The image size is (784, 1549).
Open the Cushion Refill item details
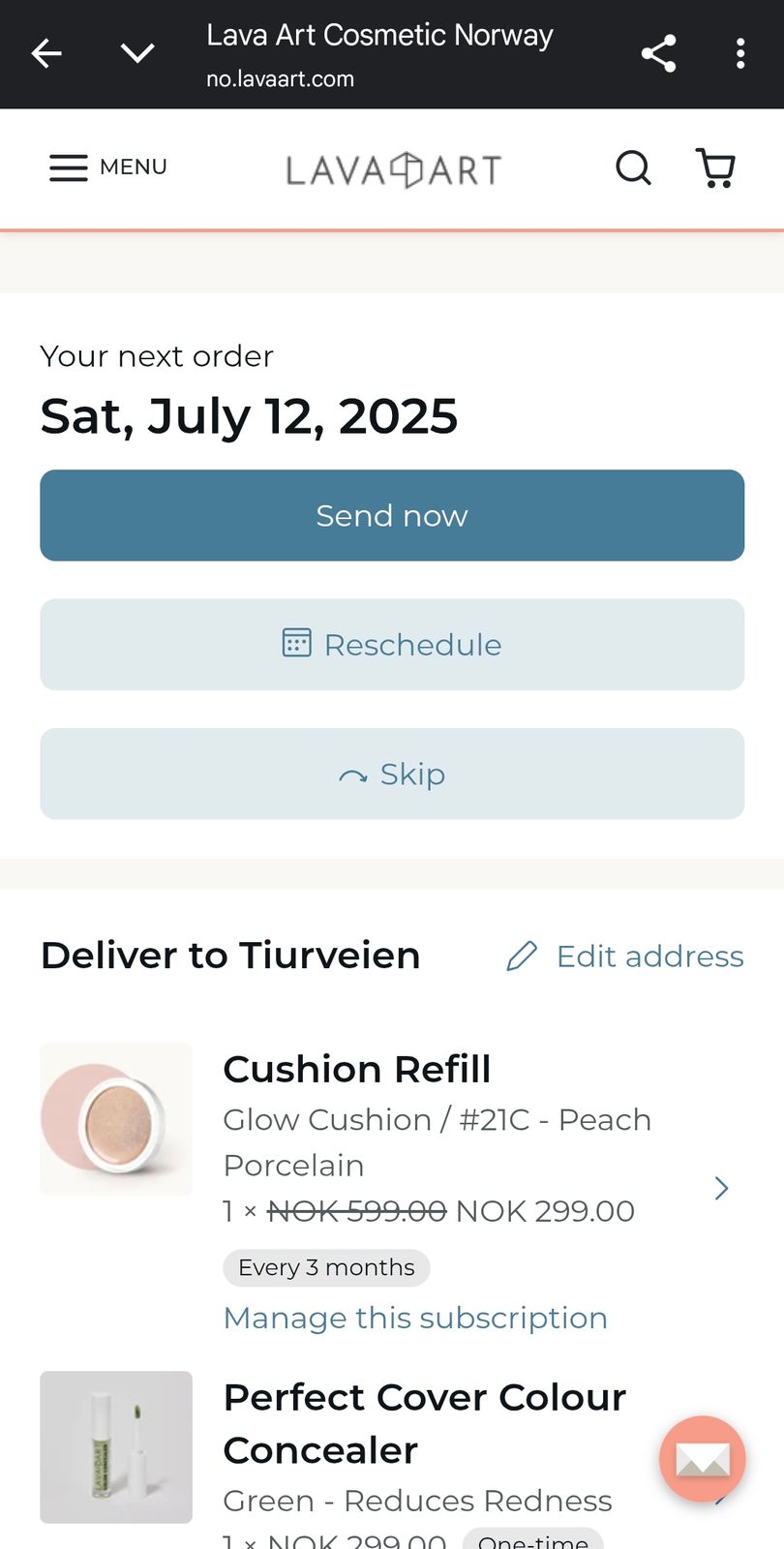pyautogui.click(x=721, y=1188)
